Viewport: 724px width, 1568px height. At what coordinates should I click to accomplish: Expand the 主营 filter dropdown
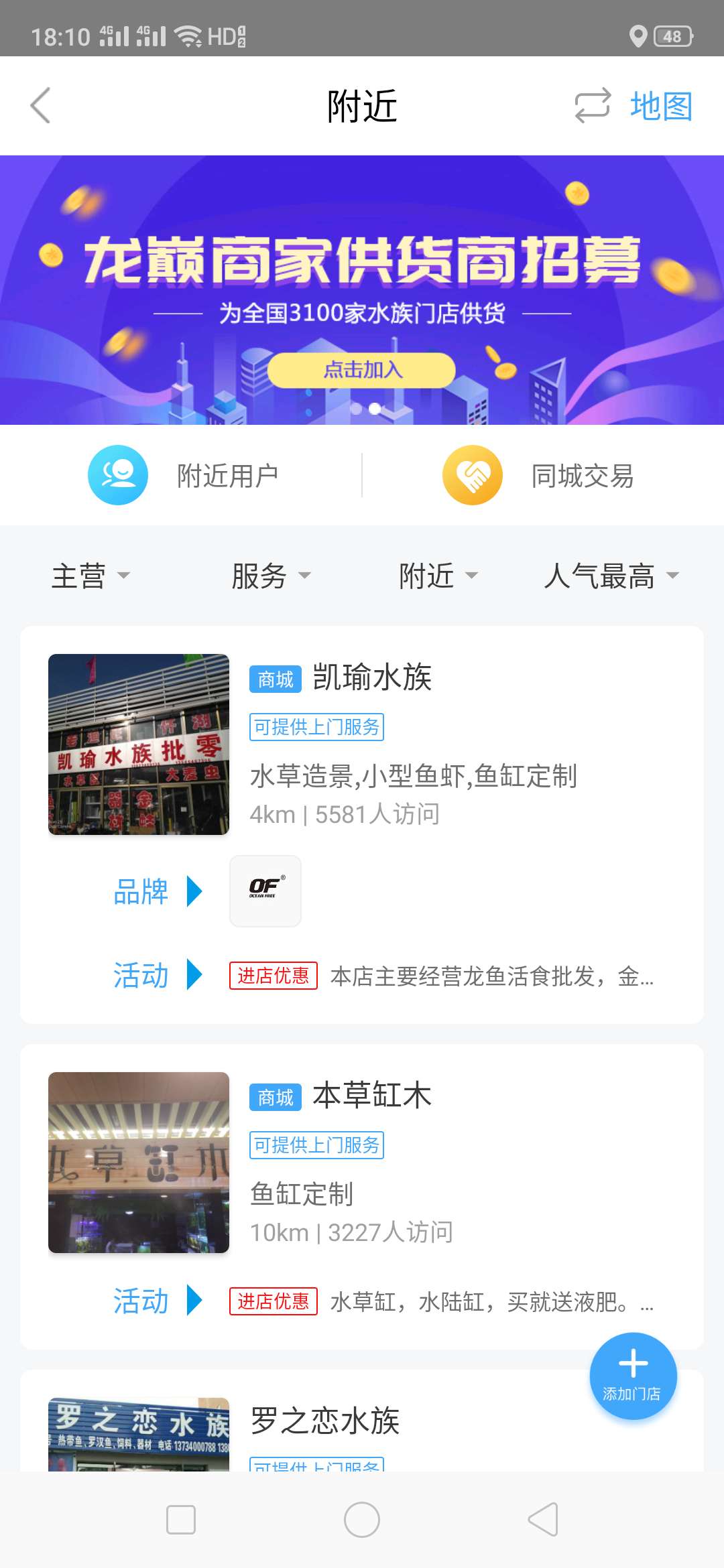[91, 576]
